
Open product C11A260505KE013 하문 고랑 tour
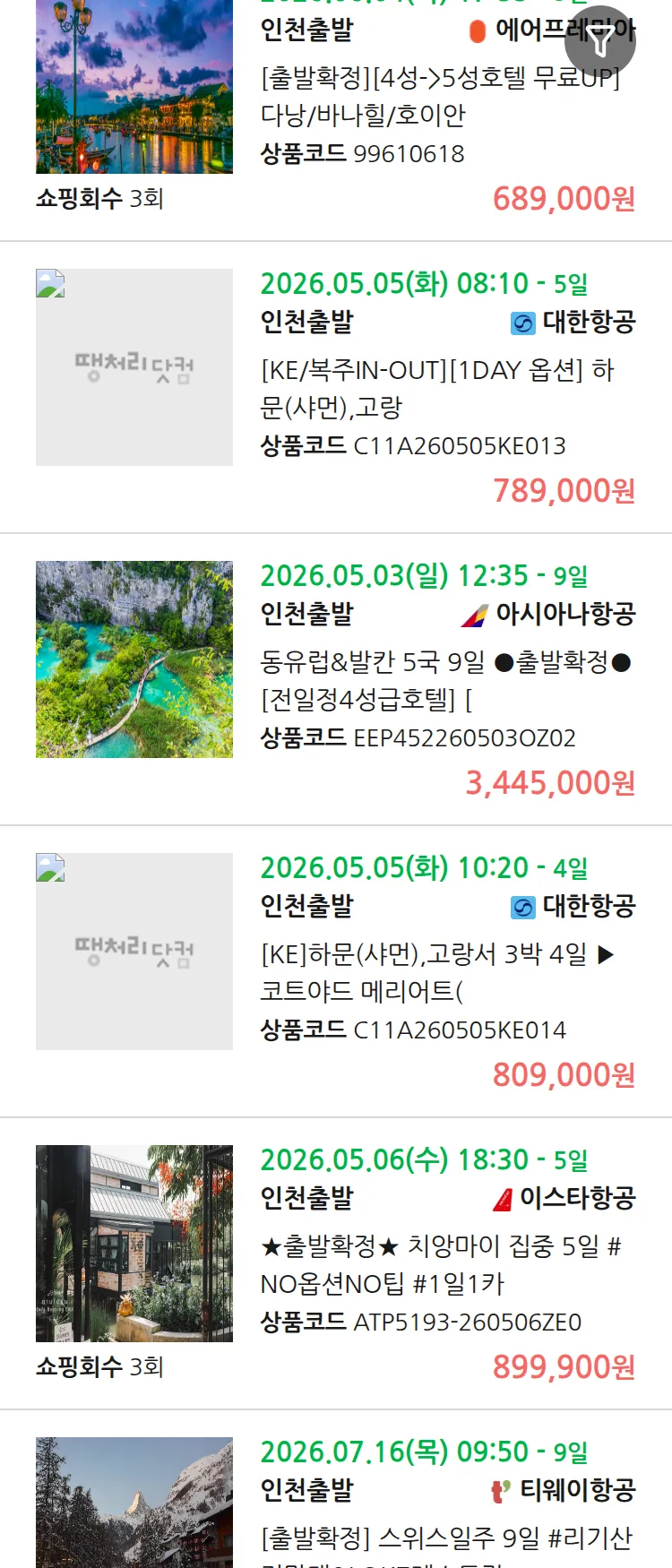[437, 388]
